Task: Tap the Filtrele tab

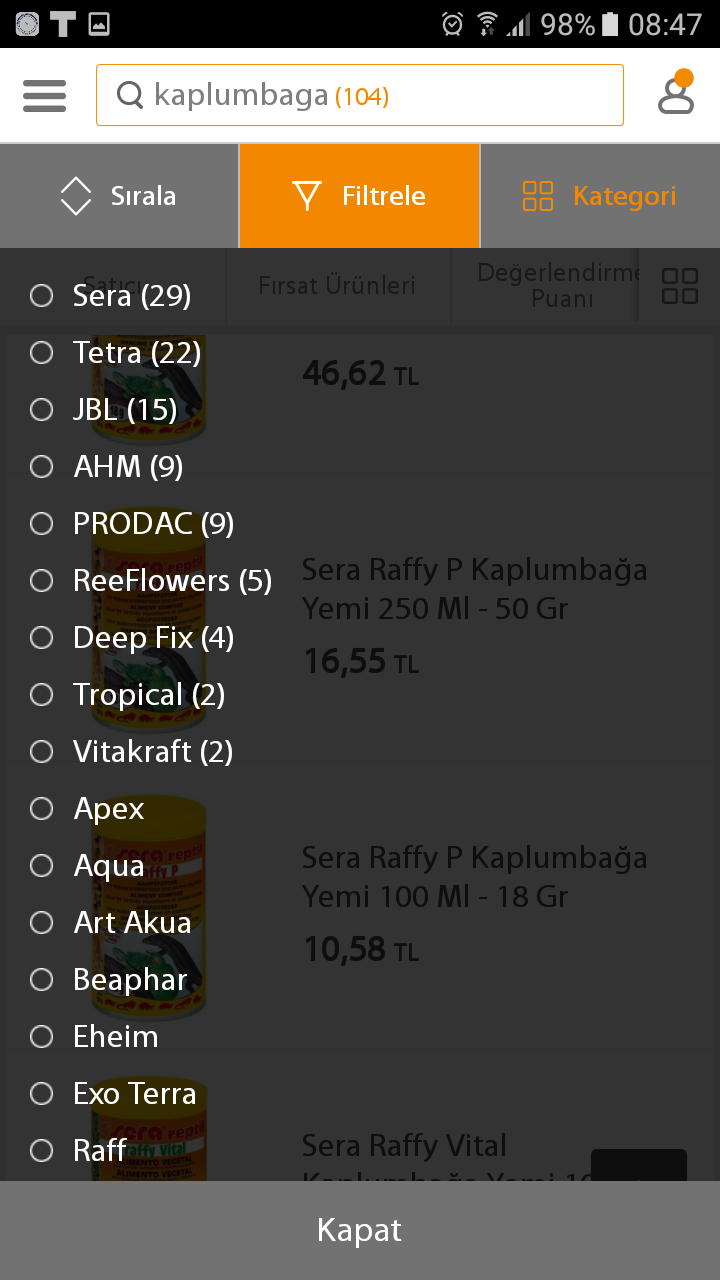Action: click(x=360, y=196)
